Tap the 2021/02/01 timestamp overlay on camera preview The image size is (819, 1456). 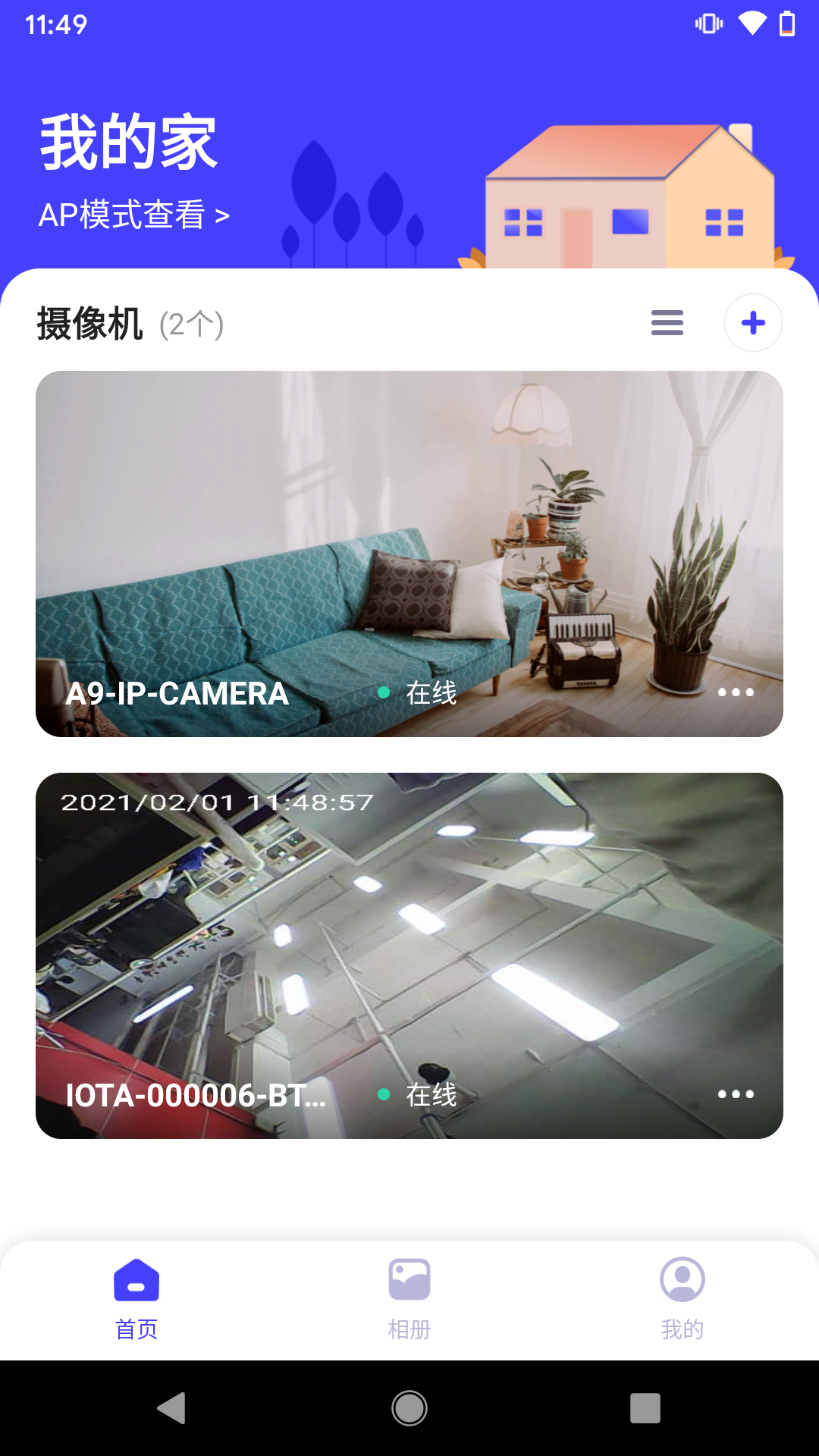click(218, 804)
